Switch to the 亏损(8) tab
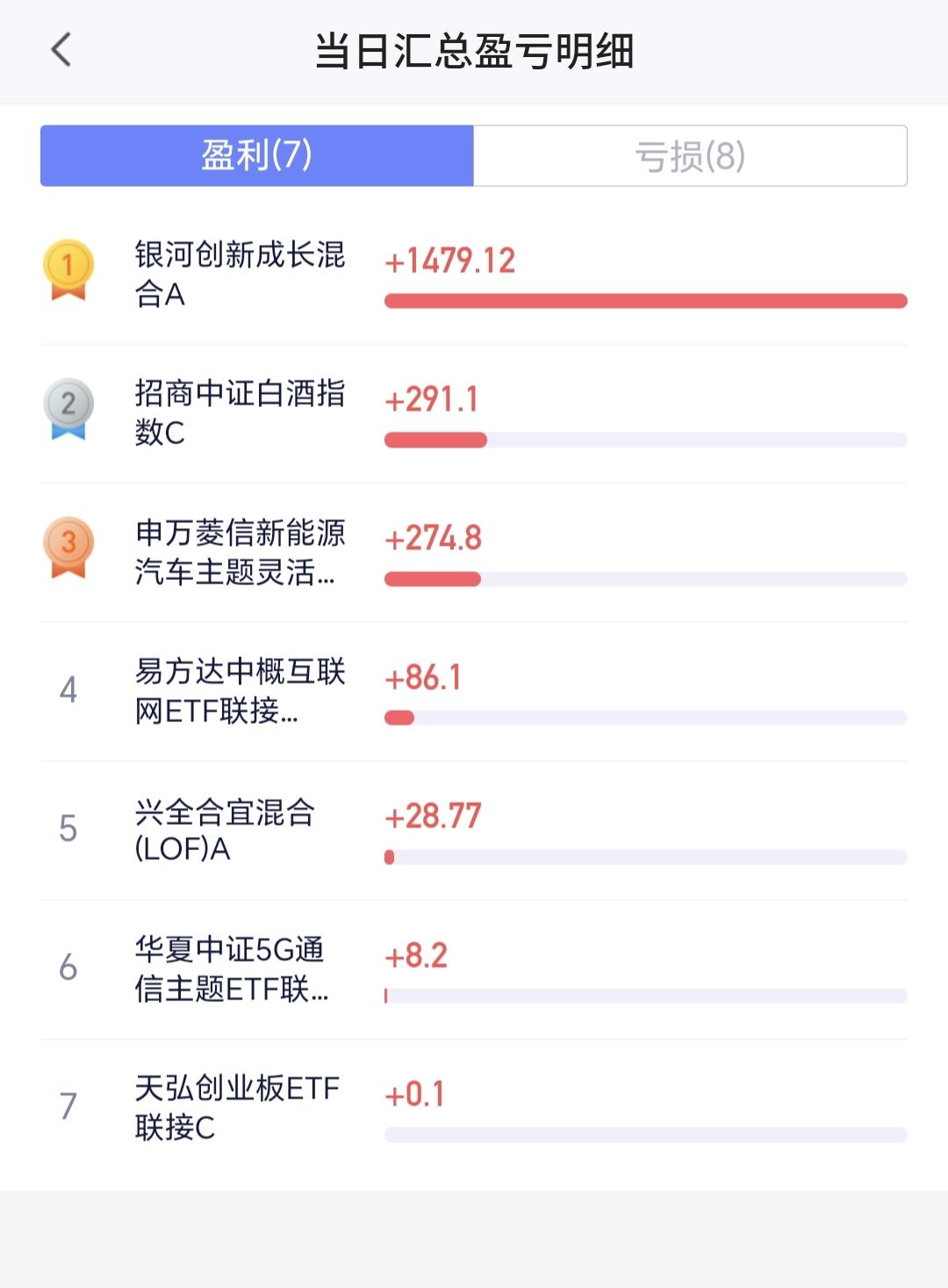Viewport: 948px width, 1288px height. pyautogui.click(x=690, y=156)
